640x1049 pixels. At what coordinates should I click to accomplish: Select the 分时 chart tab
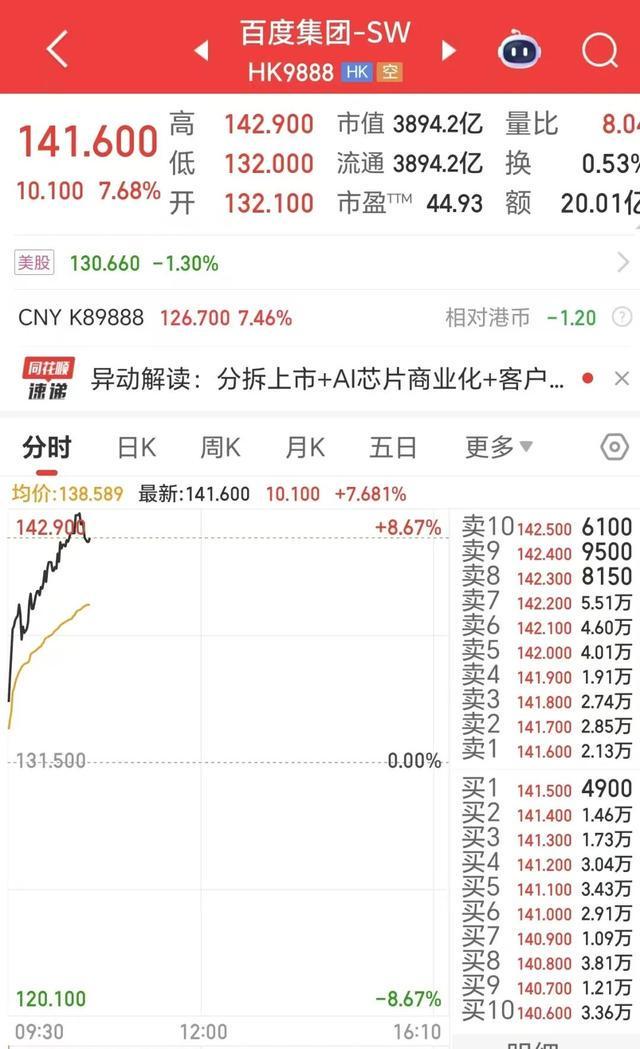tap(47, 447)
